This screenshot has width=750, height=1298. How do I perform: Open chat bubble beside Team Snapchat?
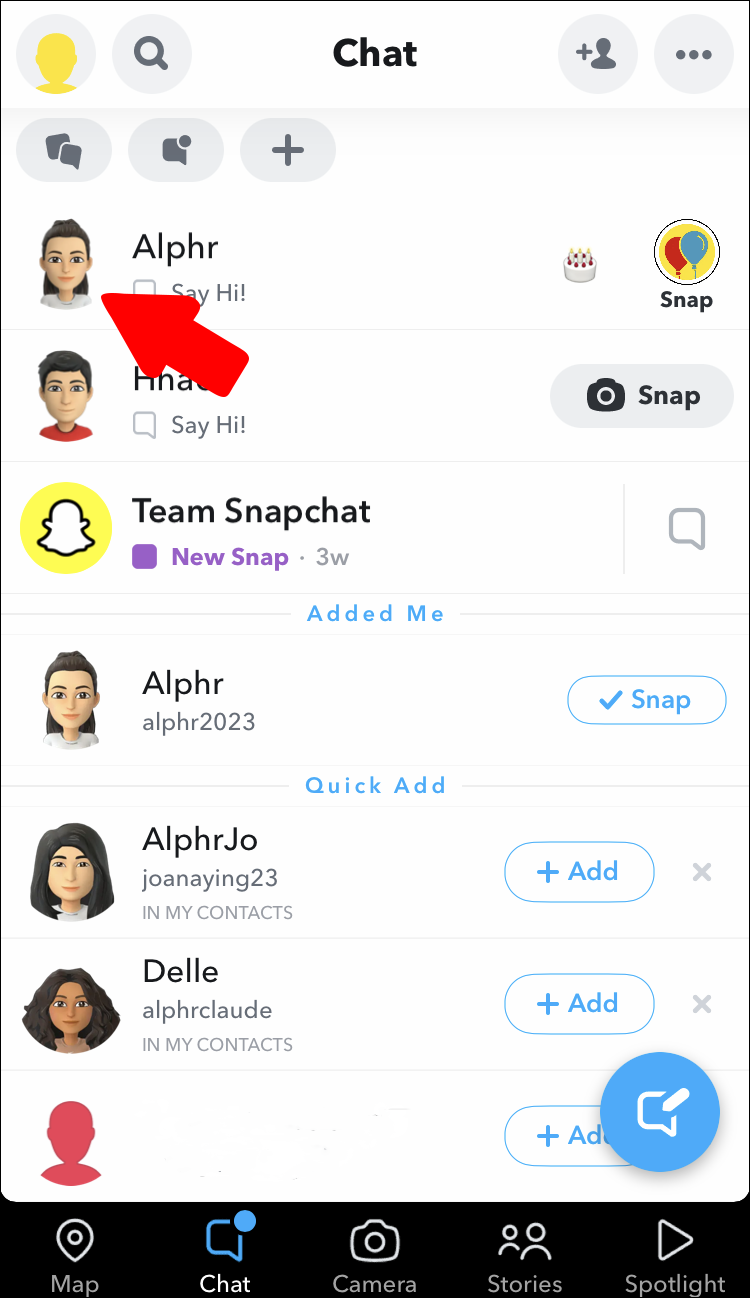(687, 529)
